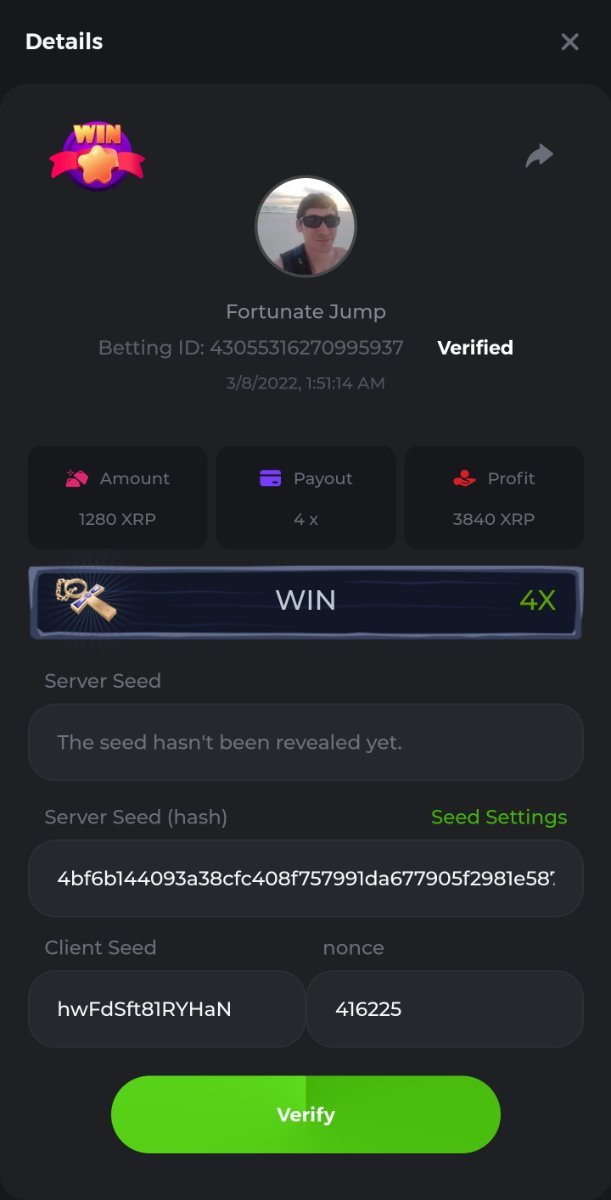This screenshot has height=1200, width=611.
Task: Tap the green Verify button
Action: click(305, 1114)
